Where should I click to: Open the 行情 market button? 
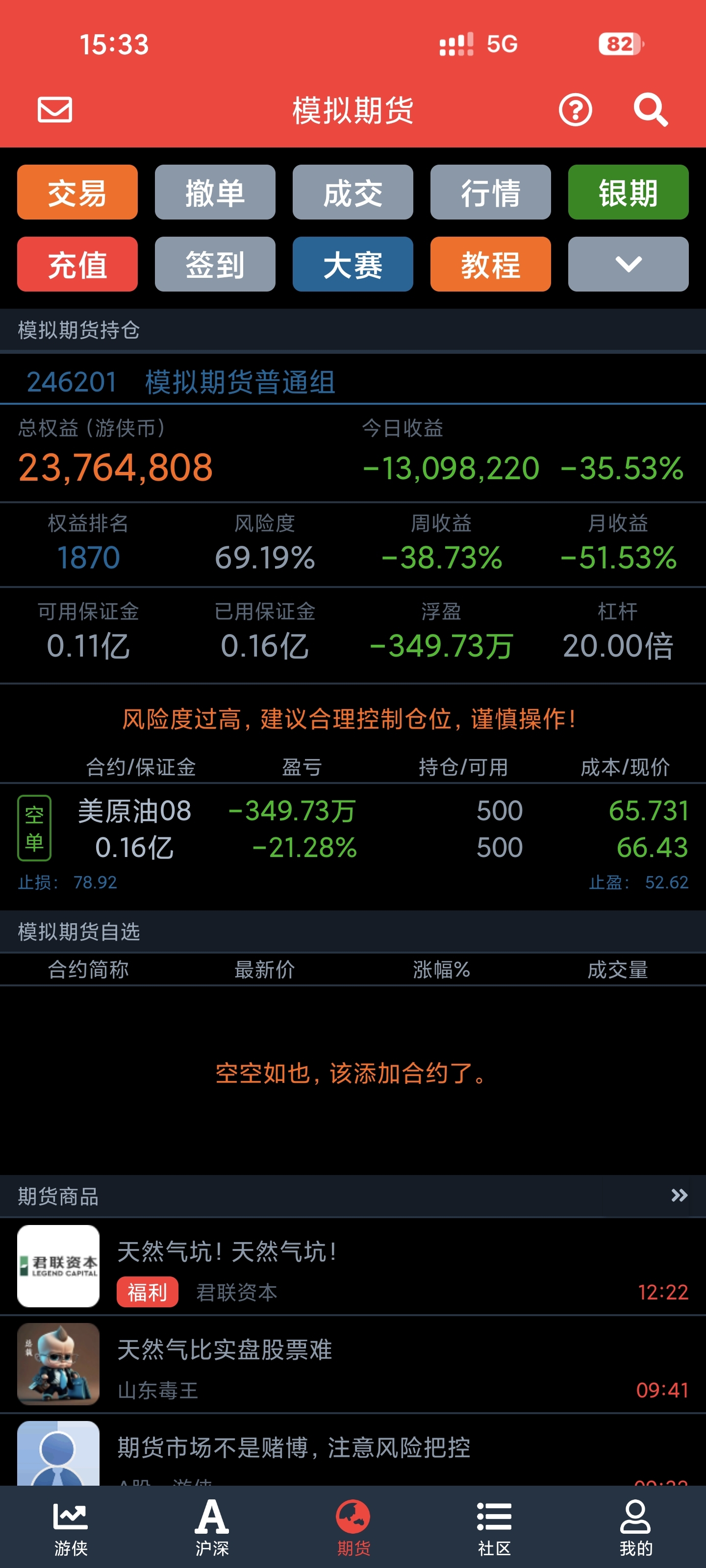490,192
